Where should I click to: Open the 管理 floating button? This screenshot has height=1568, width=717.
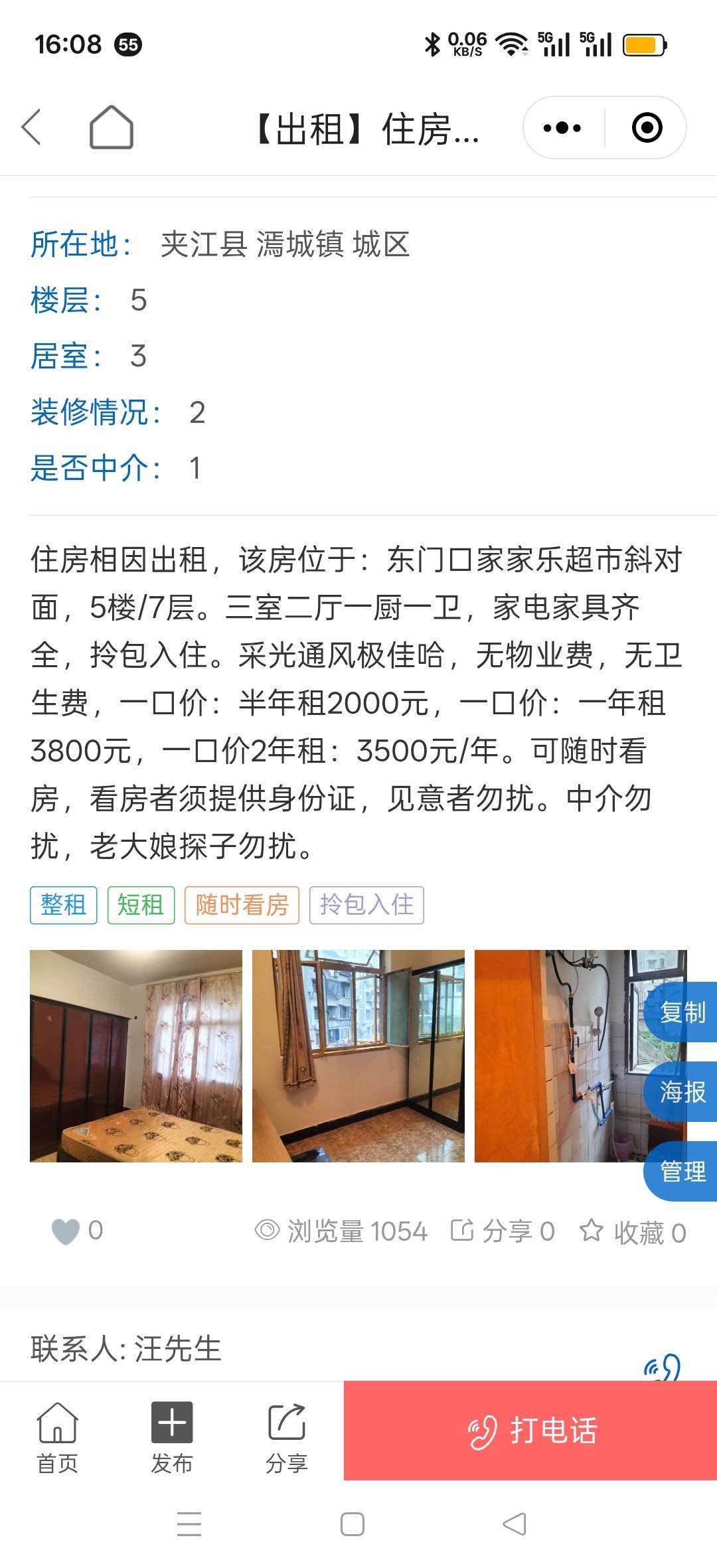682,1171
